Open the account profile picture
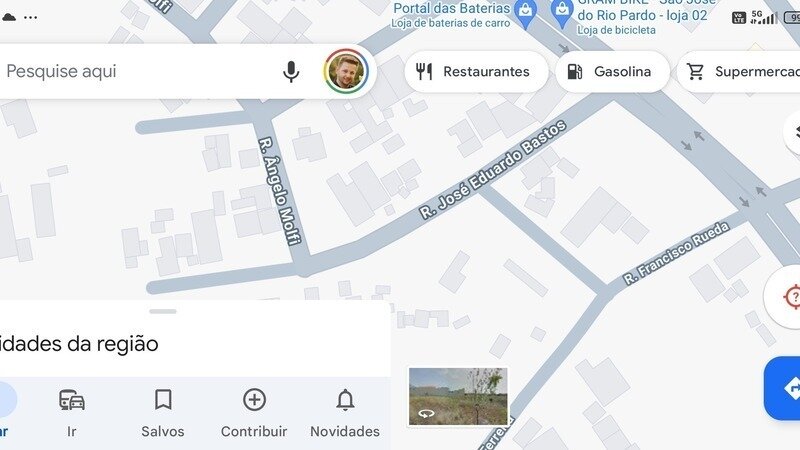 (346, 71)
